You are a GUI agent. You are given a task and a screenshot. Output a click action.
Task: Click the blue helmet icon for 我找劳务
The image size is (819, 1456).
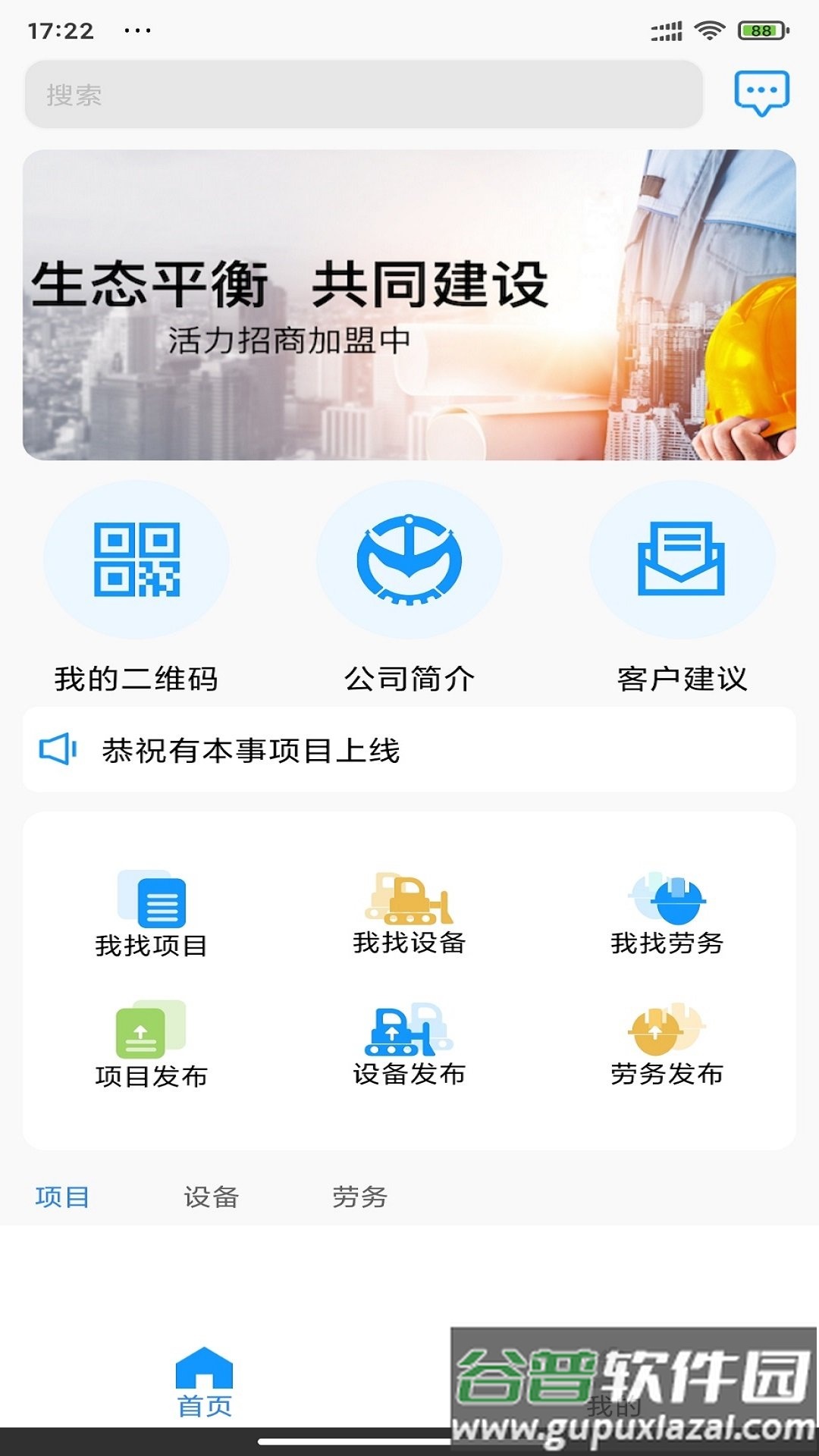(x=667, y=899)
